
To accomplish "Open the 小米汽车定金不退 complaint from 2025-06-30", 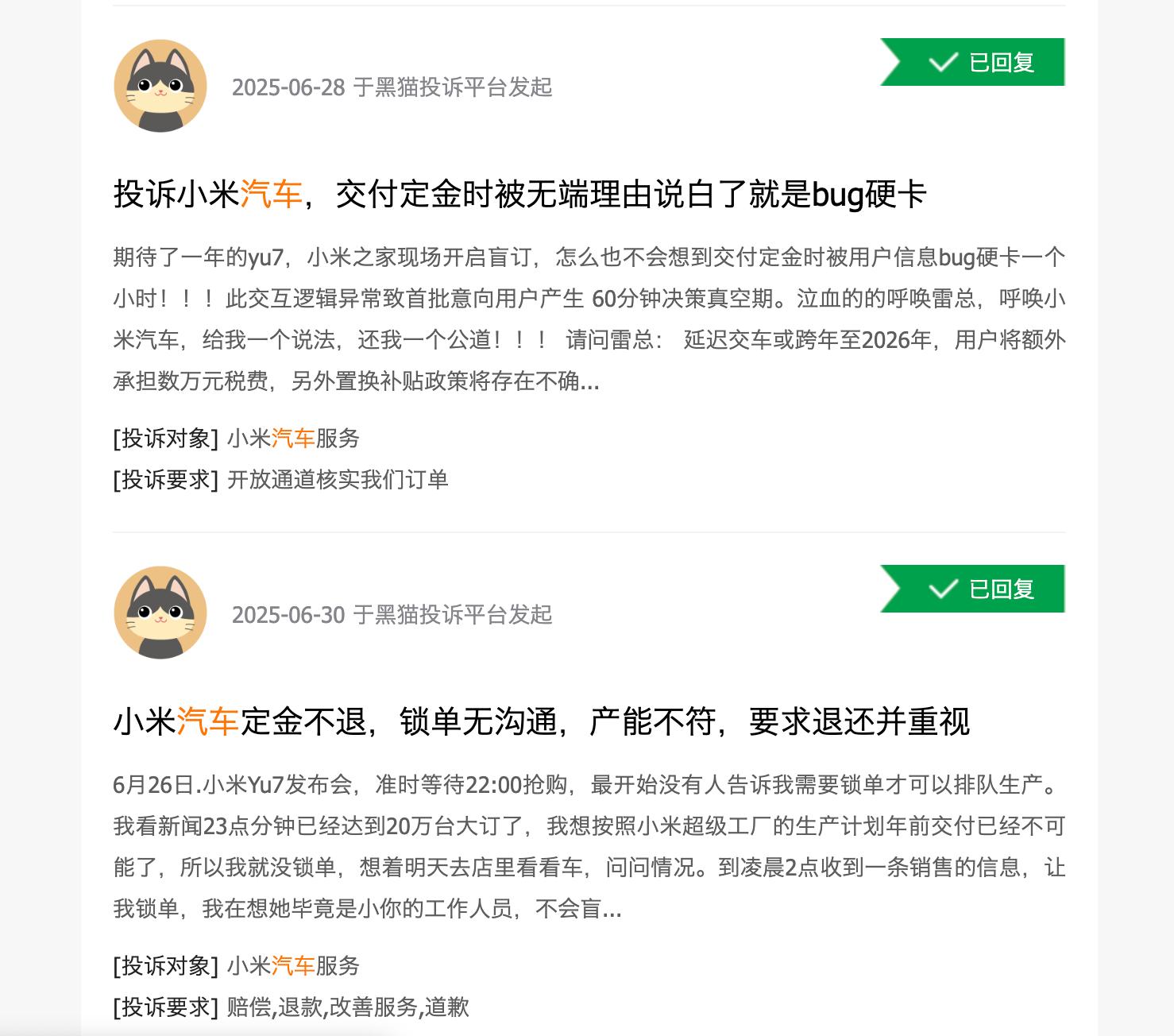I will [541, 722].
